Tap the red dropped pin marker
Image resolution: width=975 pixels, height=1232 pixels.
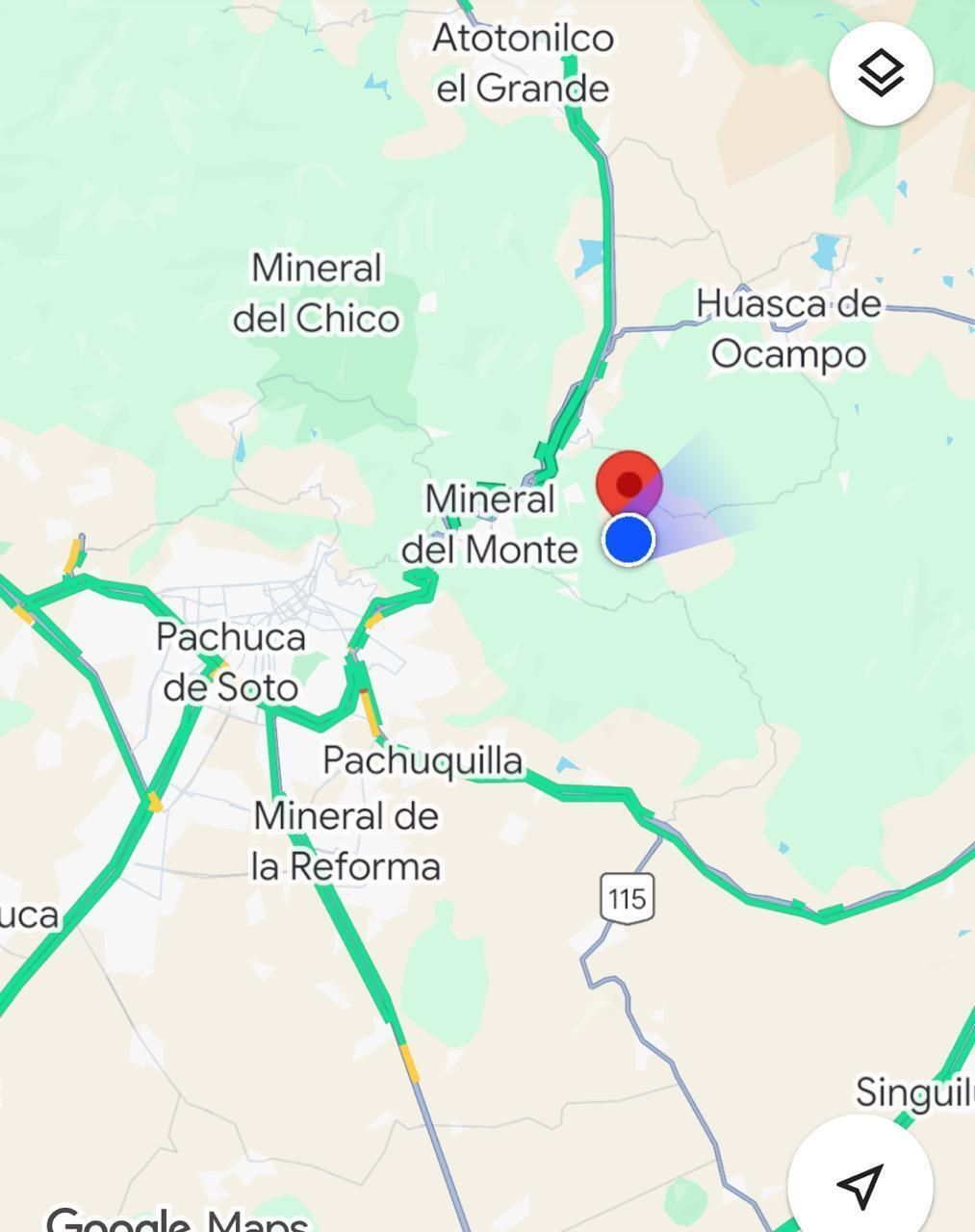coord(629,483)
